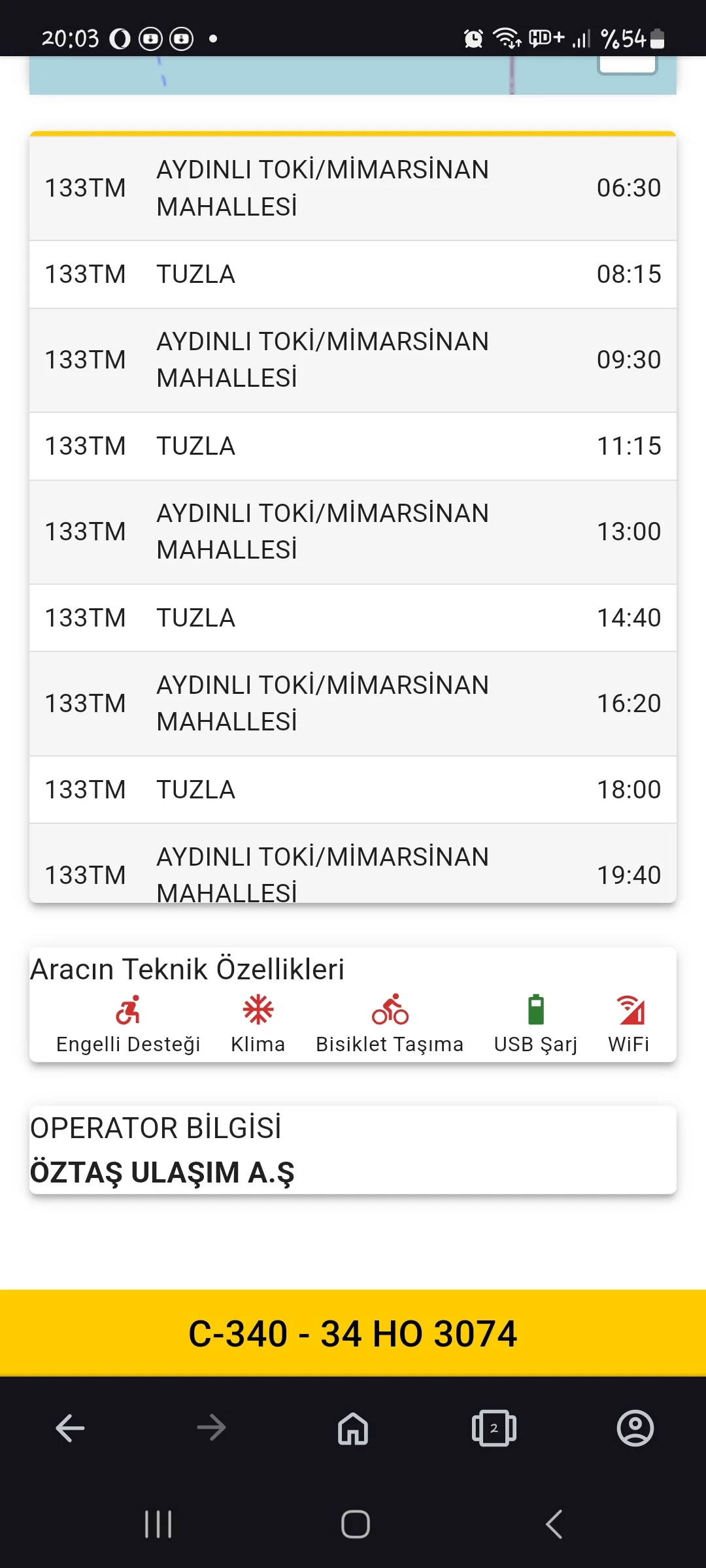Screen dimensions: 706x1568
Task: Tap the profile account icon in browser bar
Action: tap(635, 1428)
